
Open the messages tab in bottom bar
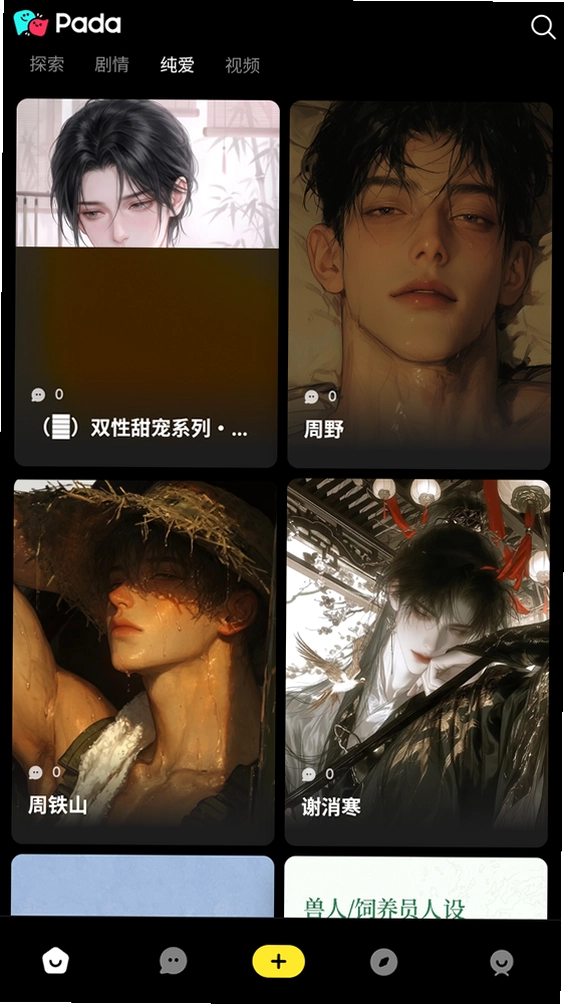click(x=173, y=961)
